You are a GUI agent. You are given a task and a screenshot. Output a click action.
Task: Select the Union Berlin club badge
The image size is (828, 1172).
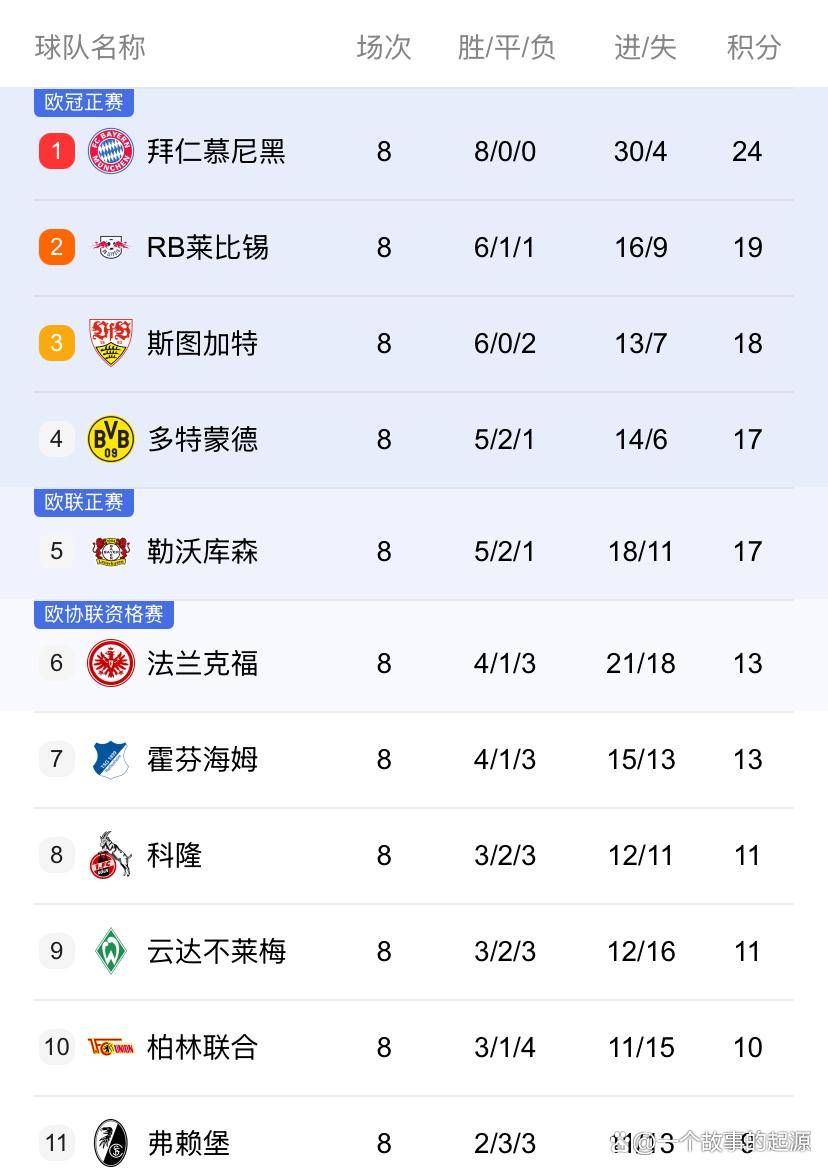111,1047
